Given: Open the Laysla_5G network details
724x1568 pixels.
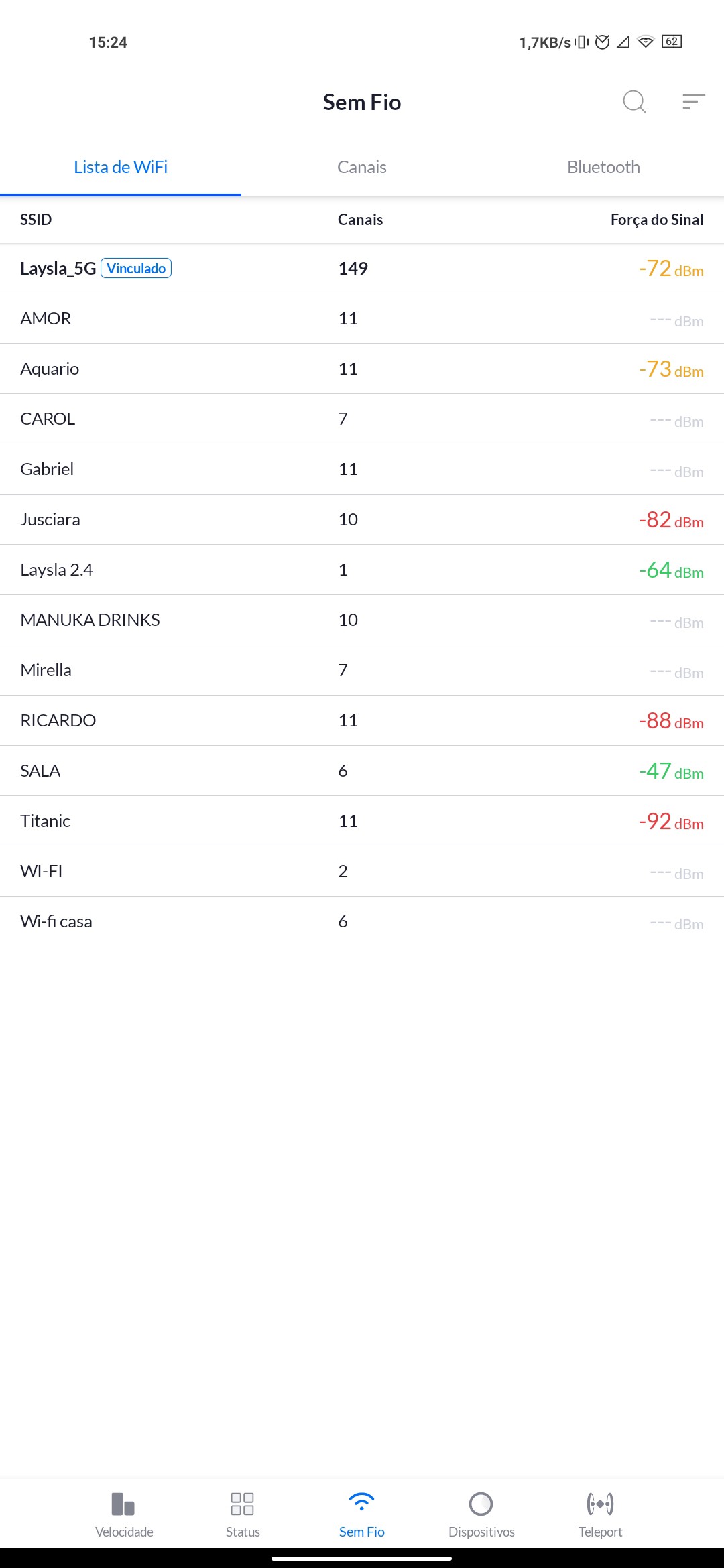Looking at the screenshot, I should tap(362, 269).
